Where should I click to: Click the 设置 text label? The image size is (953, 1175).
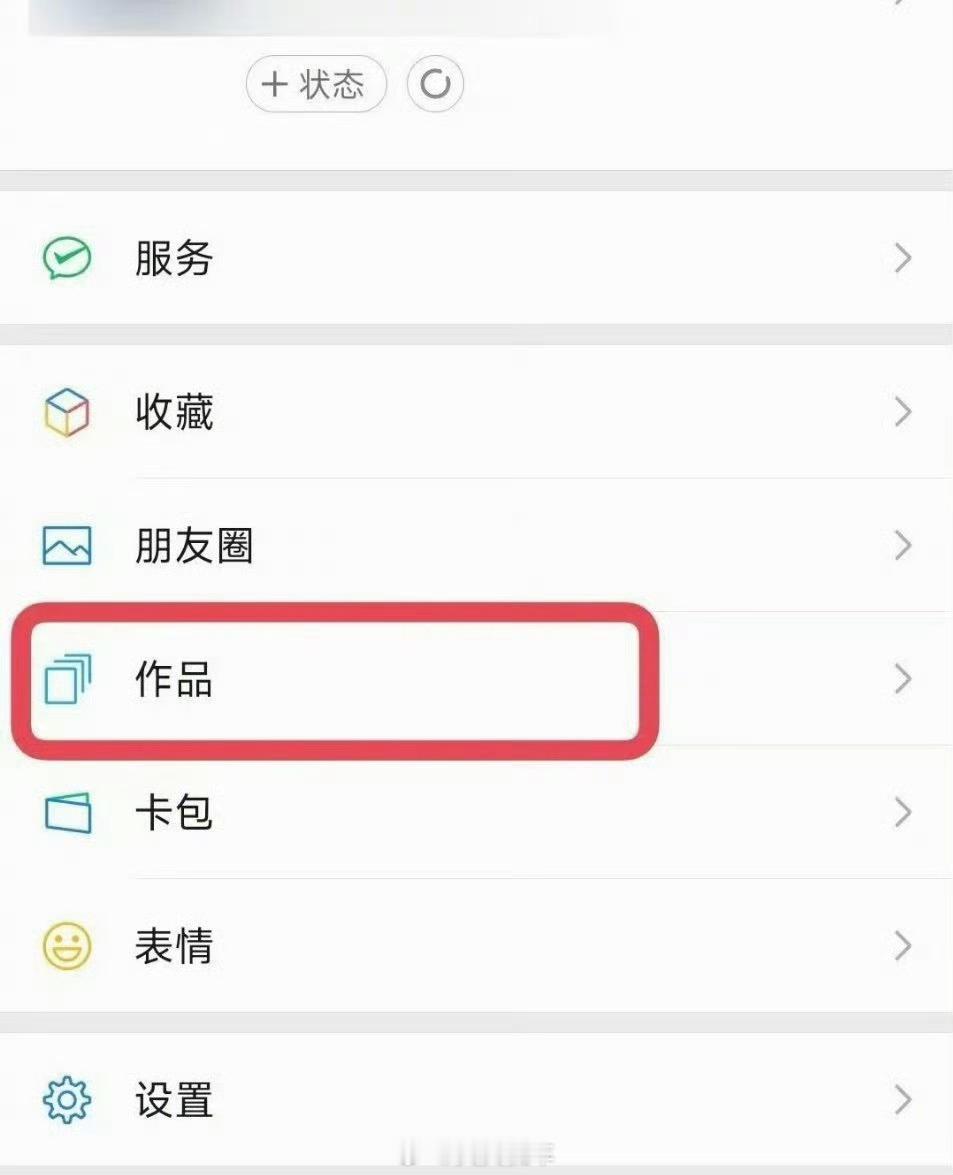[x=174, y=1102]
